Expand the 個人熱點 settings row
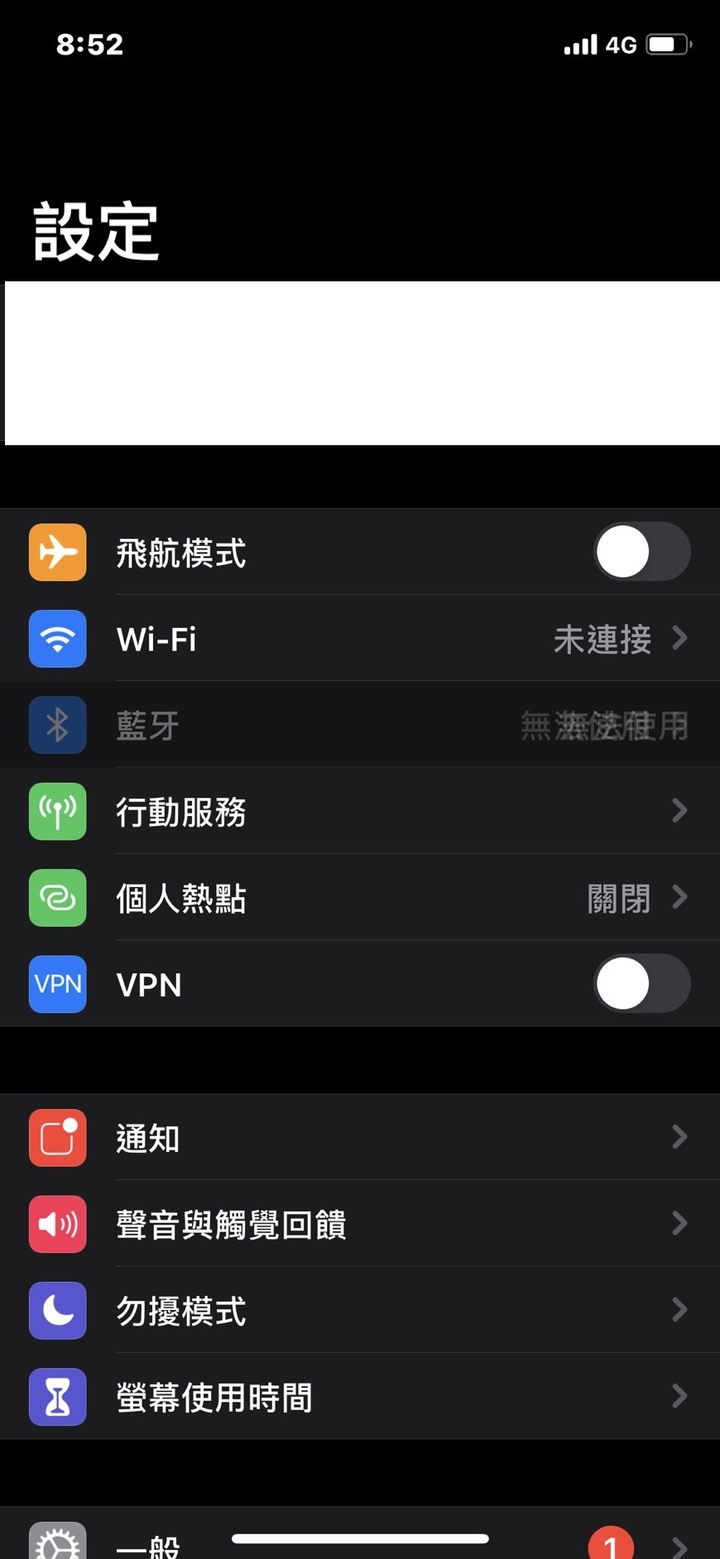The height and width of the screenshot is (1559, 720). pos(680,898)
